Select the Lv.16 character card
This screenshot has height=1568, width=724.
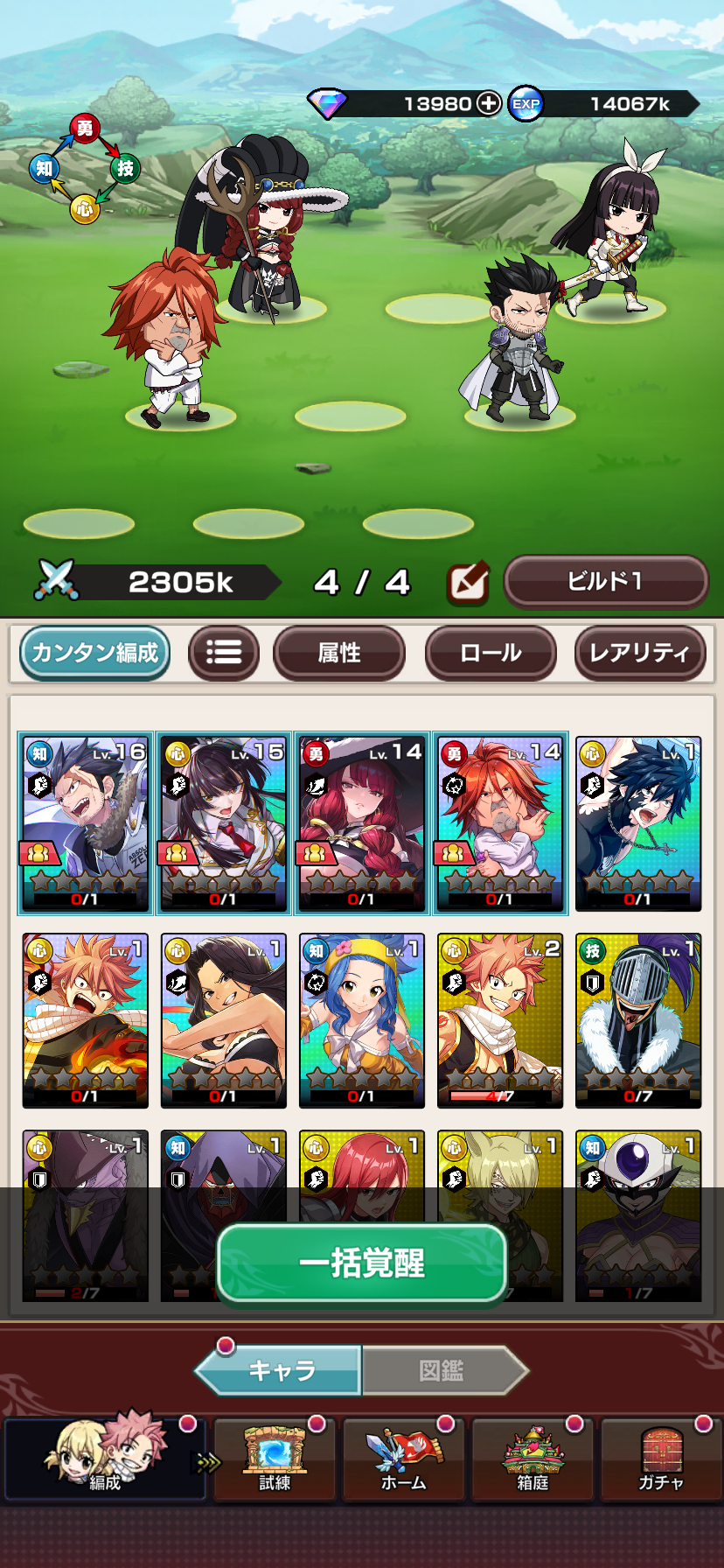85,823
